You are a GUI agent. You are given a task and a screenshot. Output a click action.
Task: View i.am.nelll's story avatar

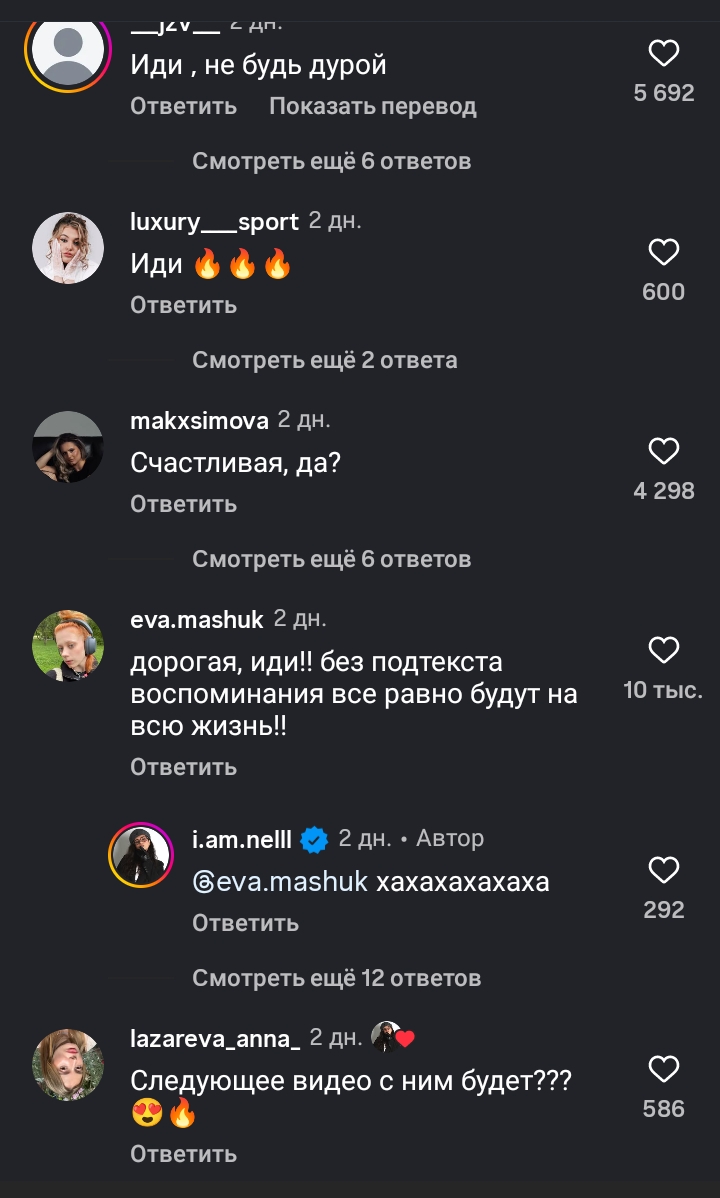tap(142, 854)
